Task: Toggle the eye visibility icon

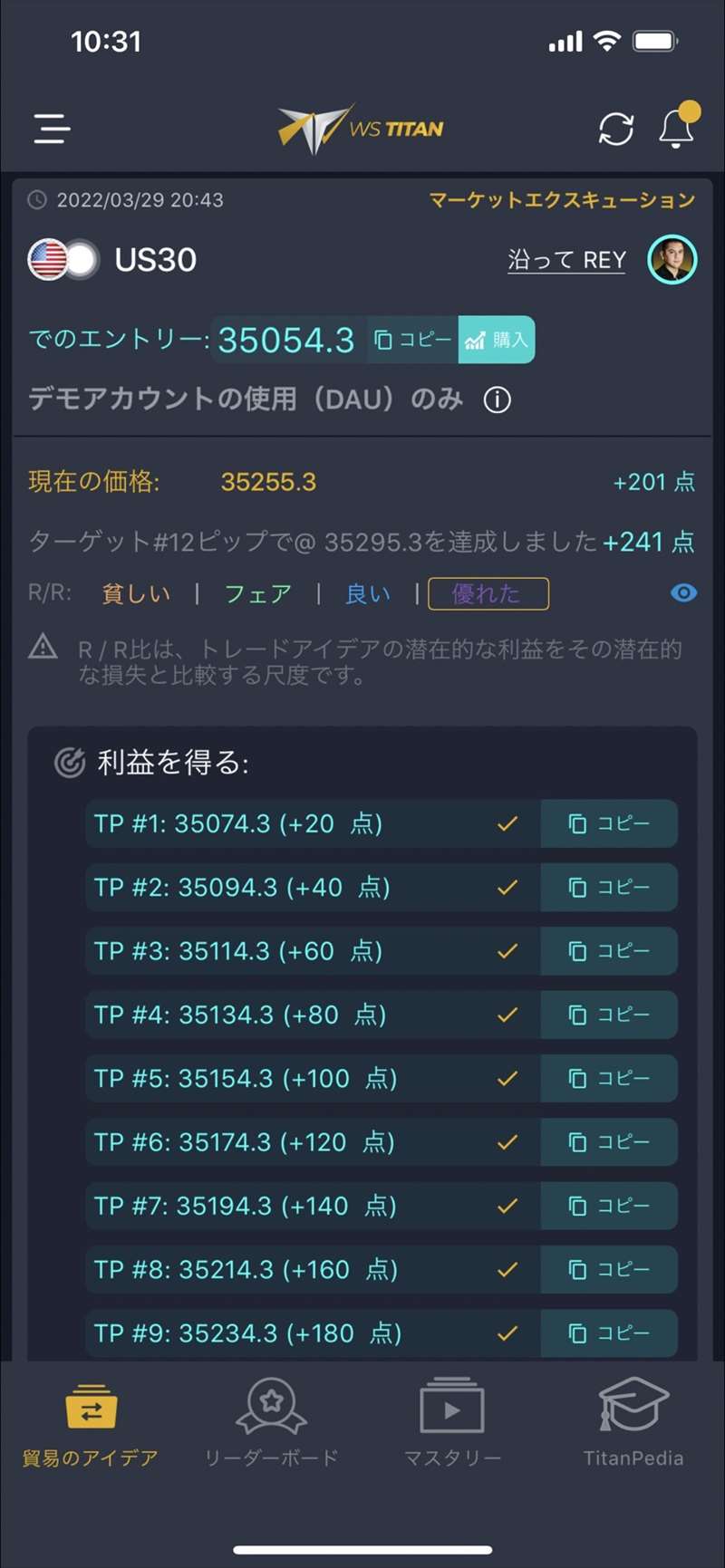Action: click(684, 592)
